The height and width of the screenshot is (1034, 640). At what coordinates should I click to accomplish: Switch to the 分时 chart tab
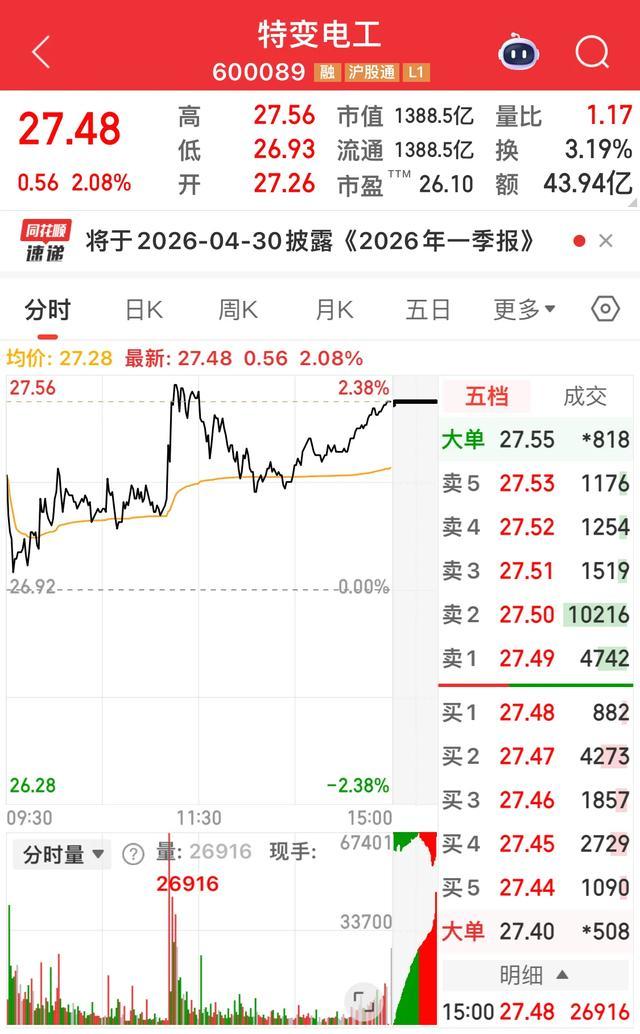tap(48, 309)
